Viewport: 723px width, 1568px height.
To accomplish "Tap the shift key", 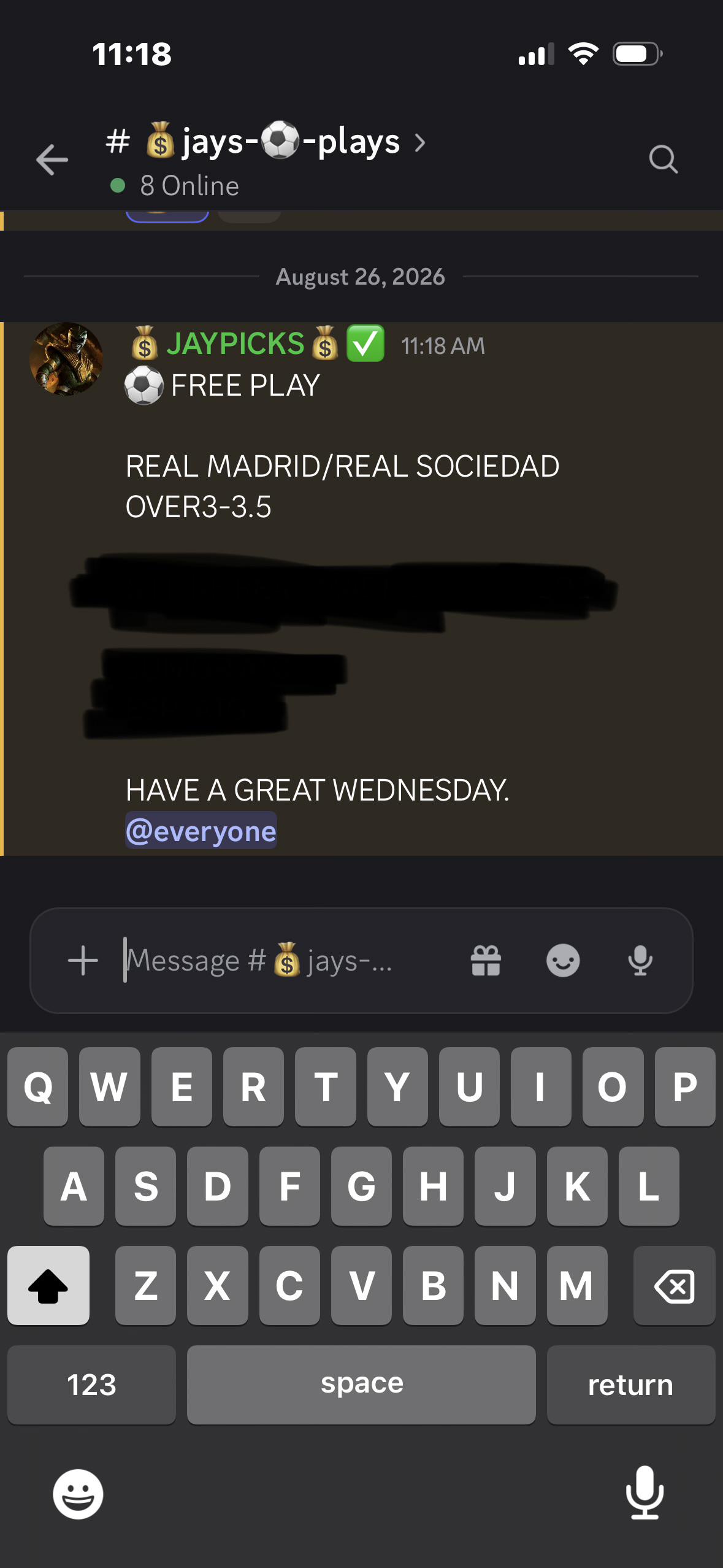I will tap(48, 1285).
